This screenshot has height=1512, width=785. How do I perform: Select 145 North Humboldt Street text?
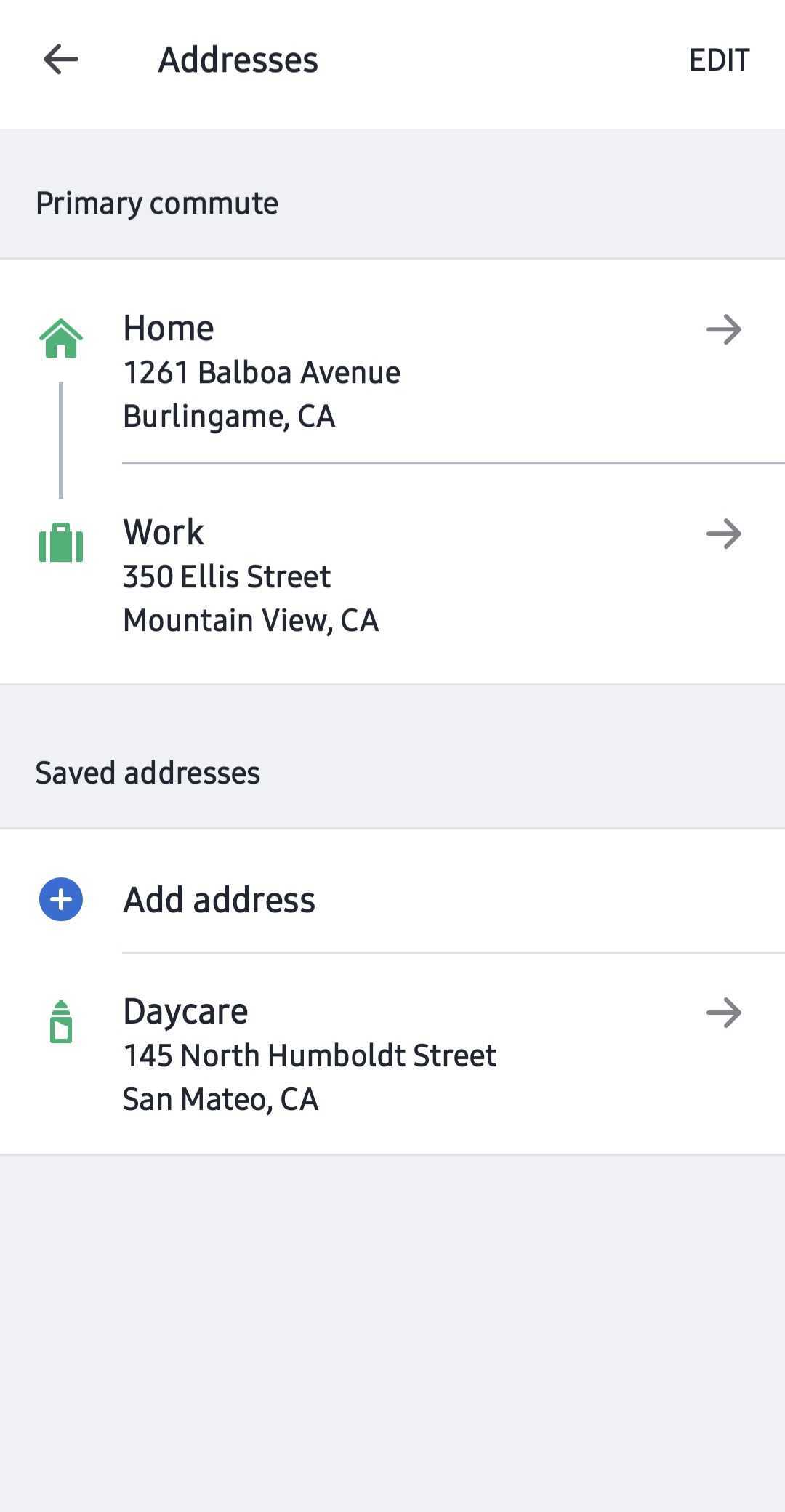click(310, 1055)
